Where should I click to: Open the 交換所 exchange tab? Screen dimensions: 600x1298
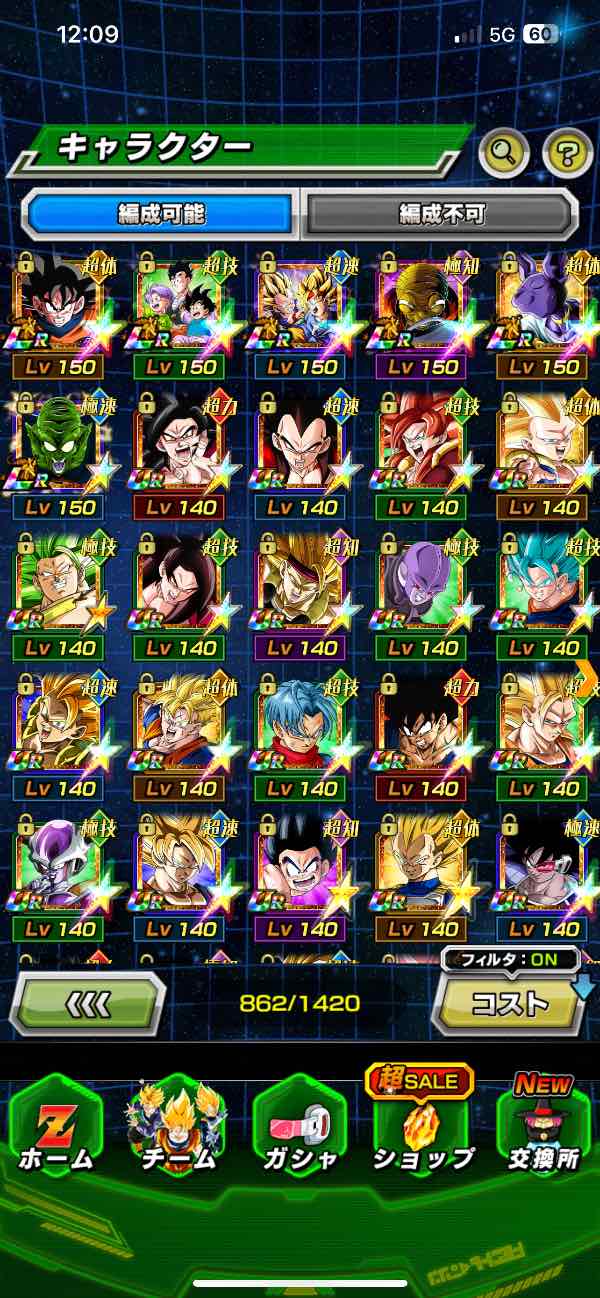[544, 1130]
